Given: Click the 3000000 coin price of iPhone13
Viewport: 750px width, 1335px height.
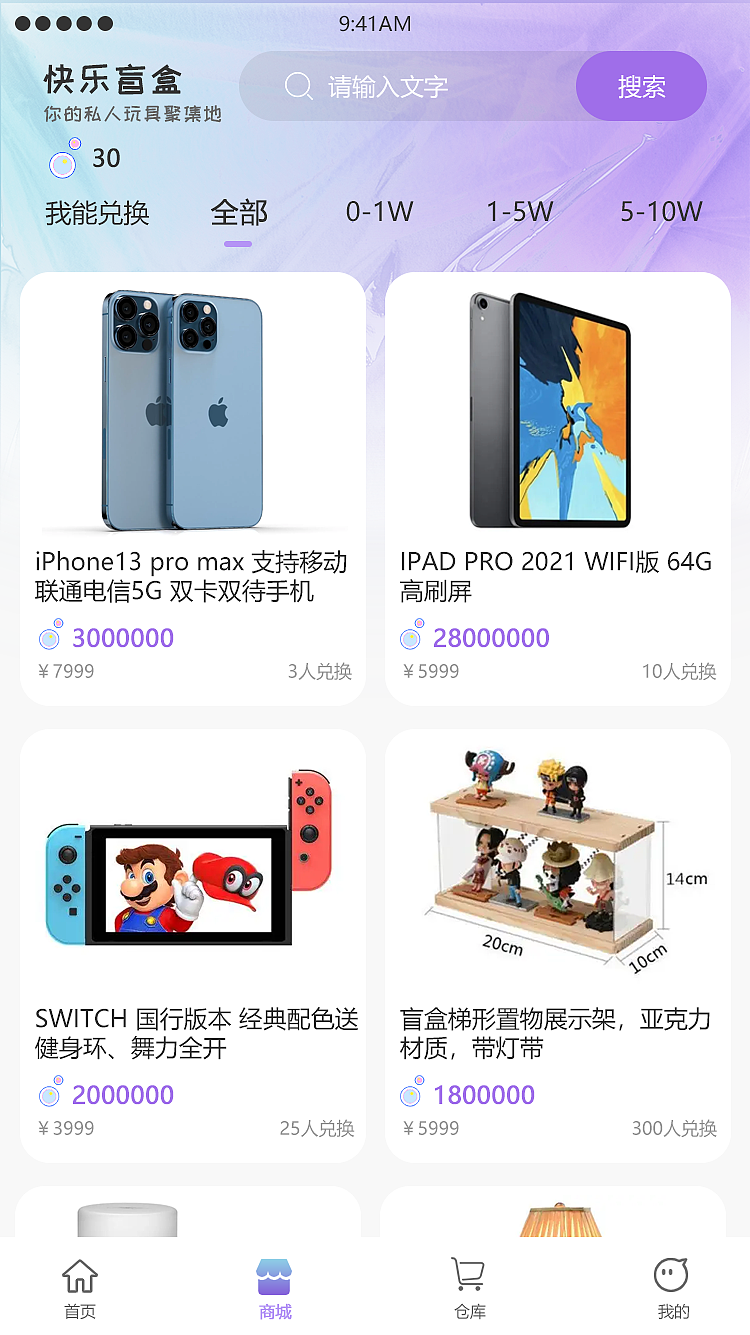Looking at the screenshot, I should coord(122,637).
